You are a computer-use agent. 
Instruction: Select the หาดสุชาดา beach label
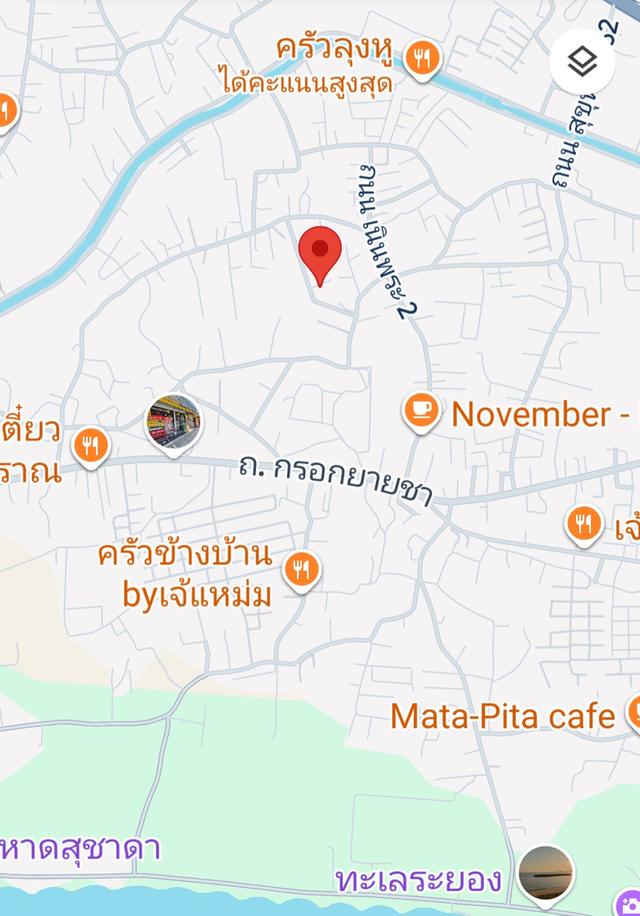click(x=82, y=849)
